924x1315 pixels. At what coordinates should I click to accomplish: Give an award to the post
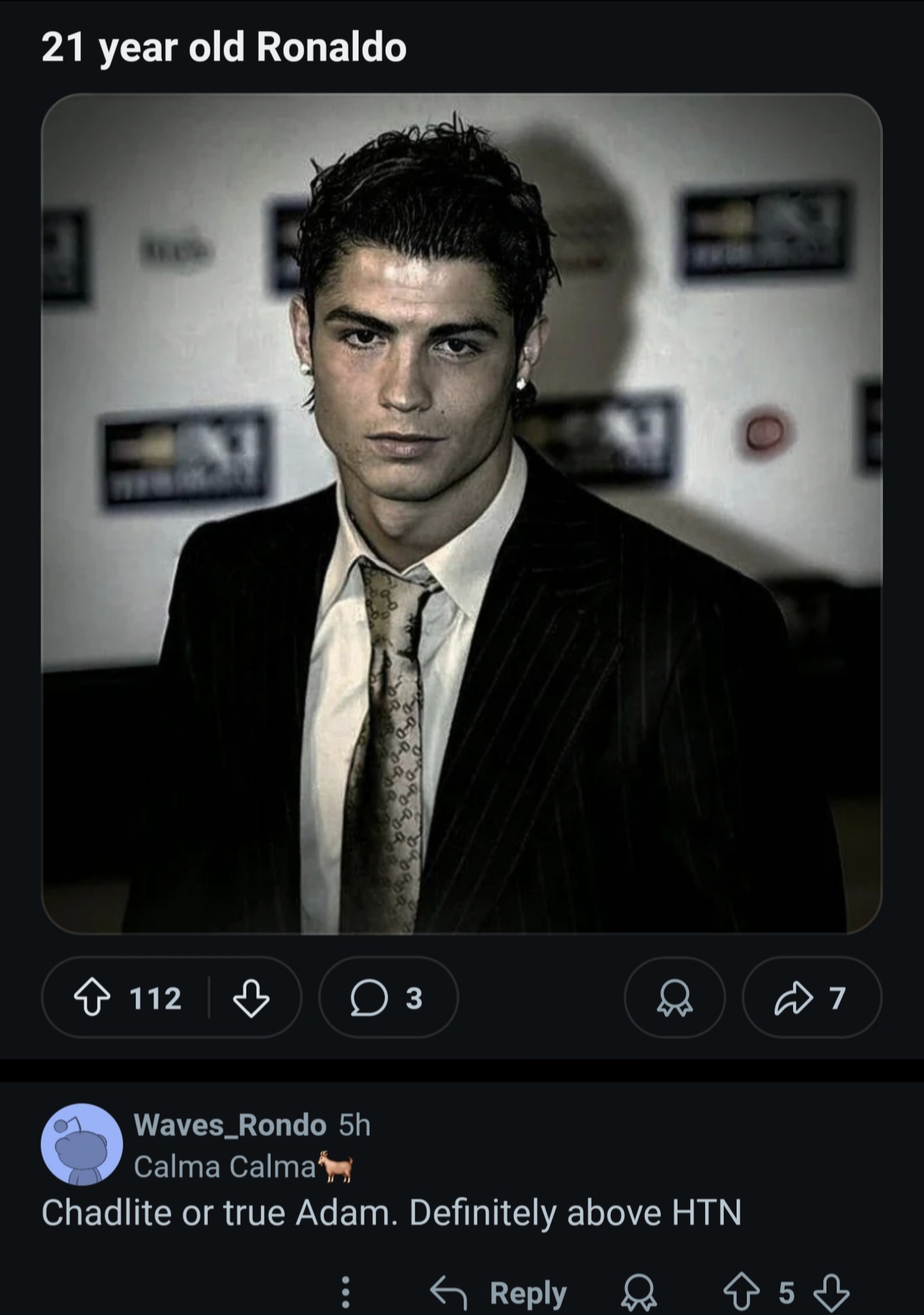pos(674,998)
